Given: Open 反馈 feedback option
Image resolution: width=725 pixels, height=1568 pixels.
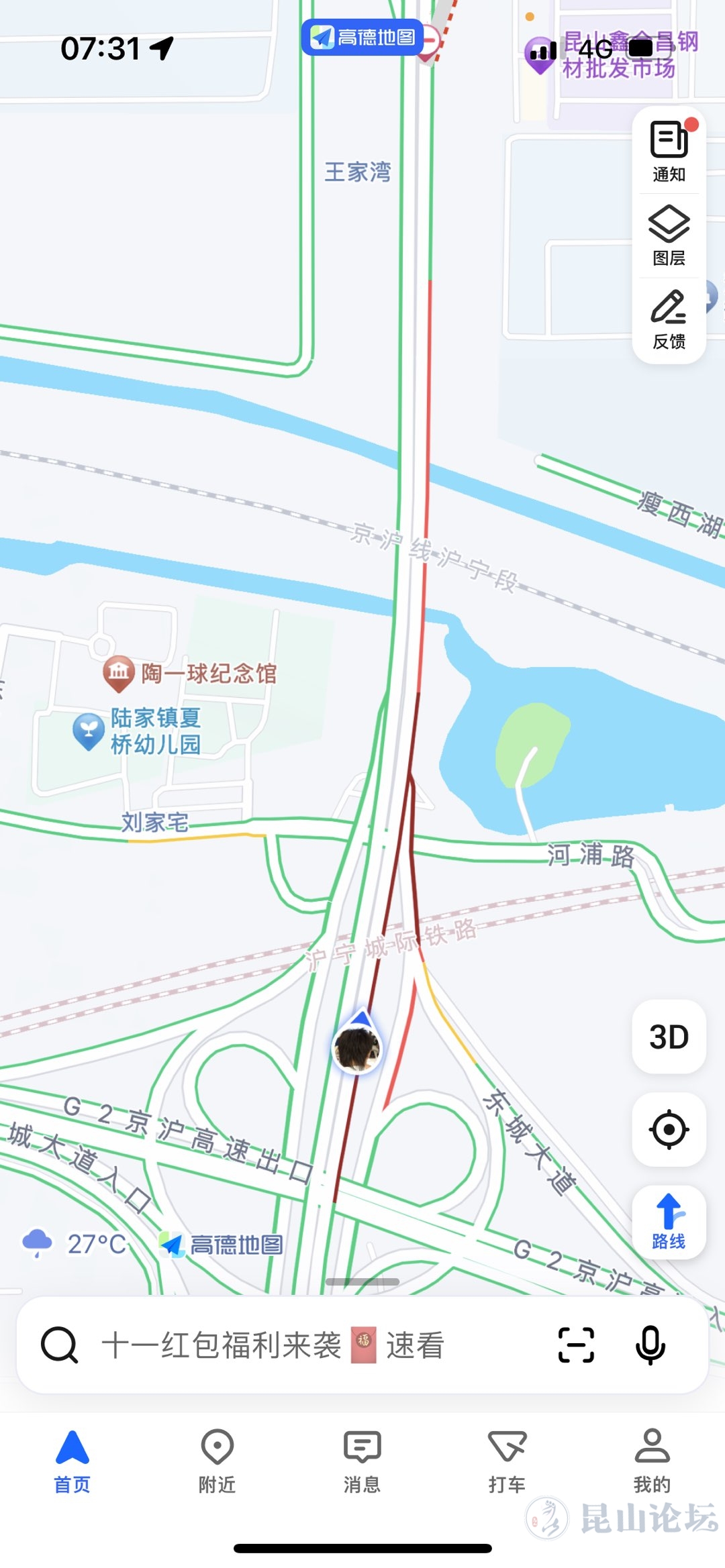Looking at the screenshot, I should [x=669, y=319].
